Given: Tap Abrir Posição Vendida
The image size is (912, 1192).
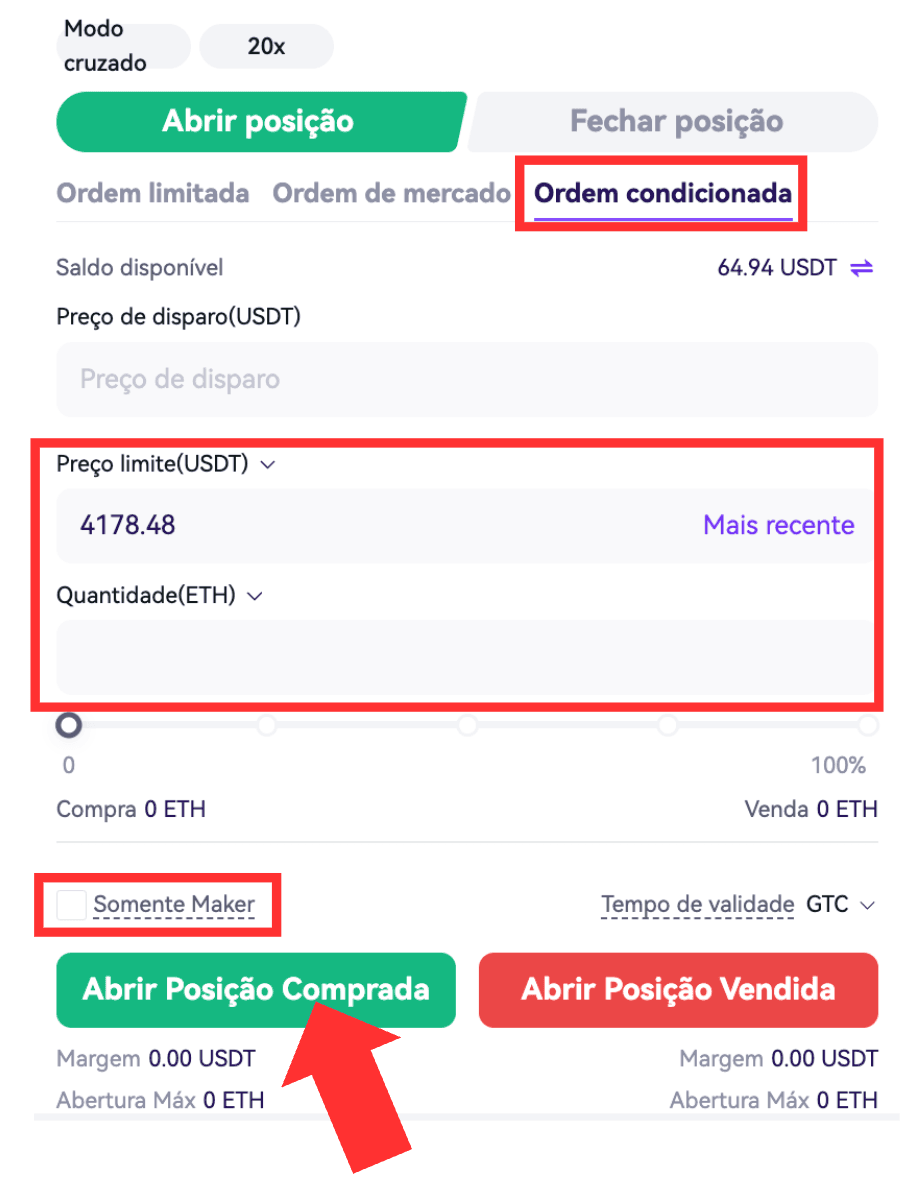Looking at the screenshot, I should coord(678,990).
